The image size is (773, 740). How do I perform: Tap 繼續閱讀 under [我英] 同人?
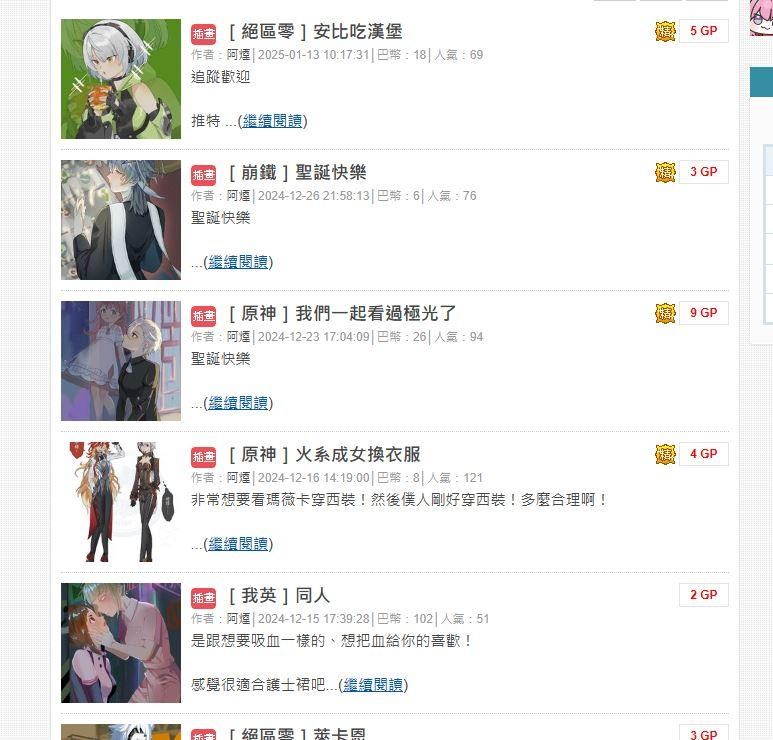click(x=373, y=685)
